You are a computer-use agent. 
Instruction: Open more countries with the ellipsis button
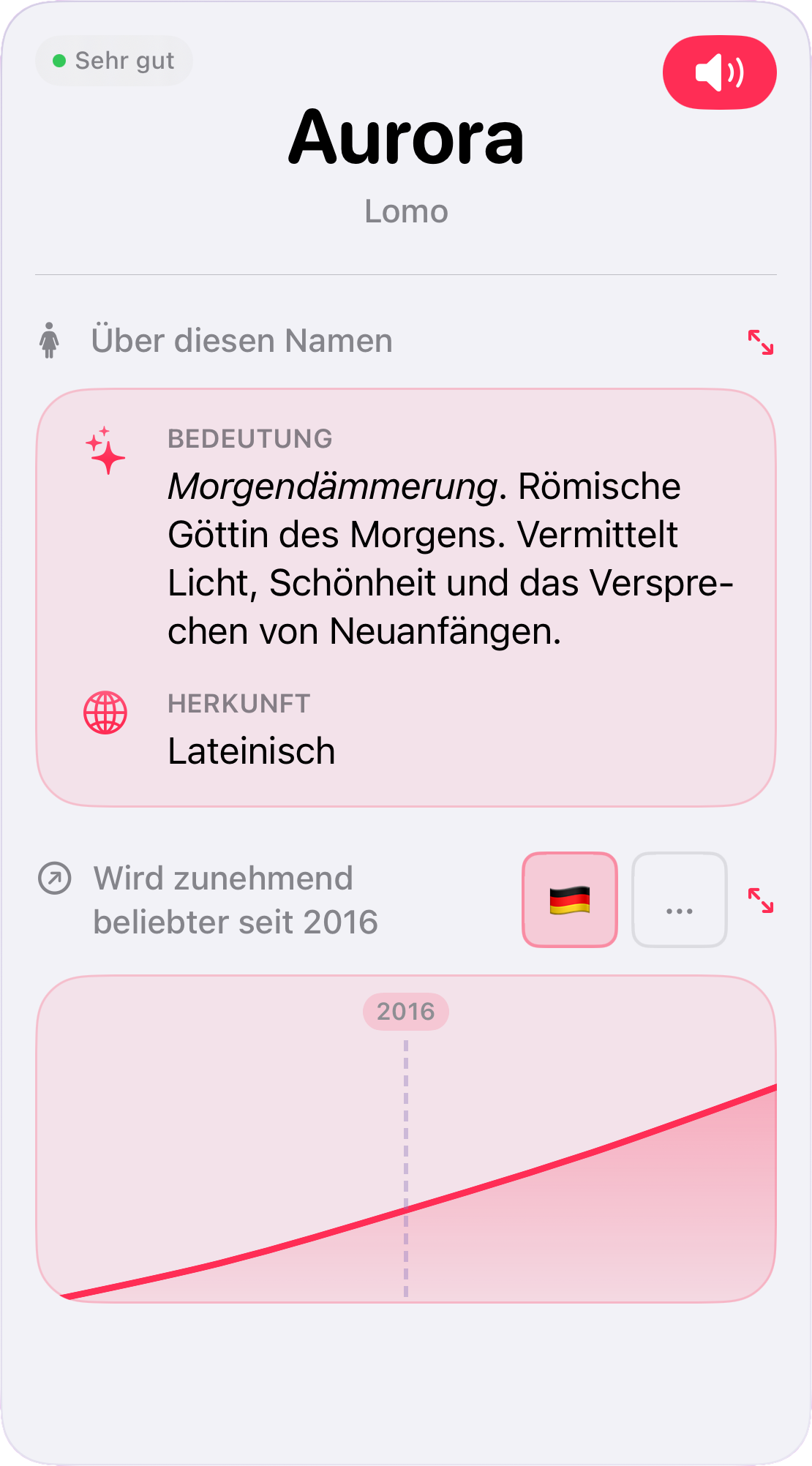click(x=679, y=900)
